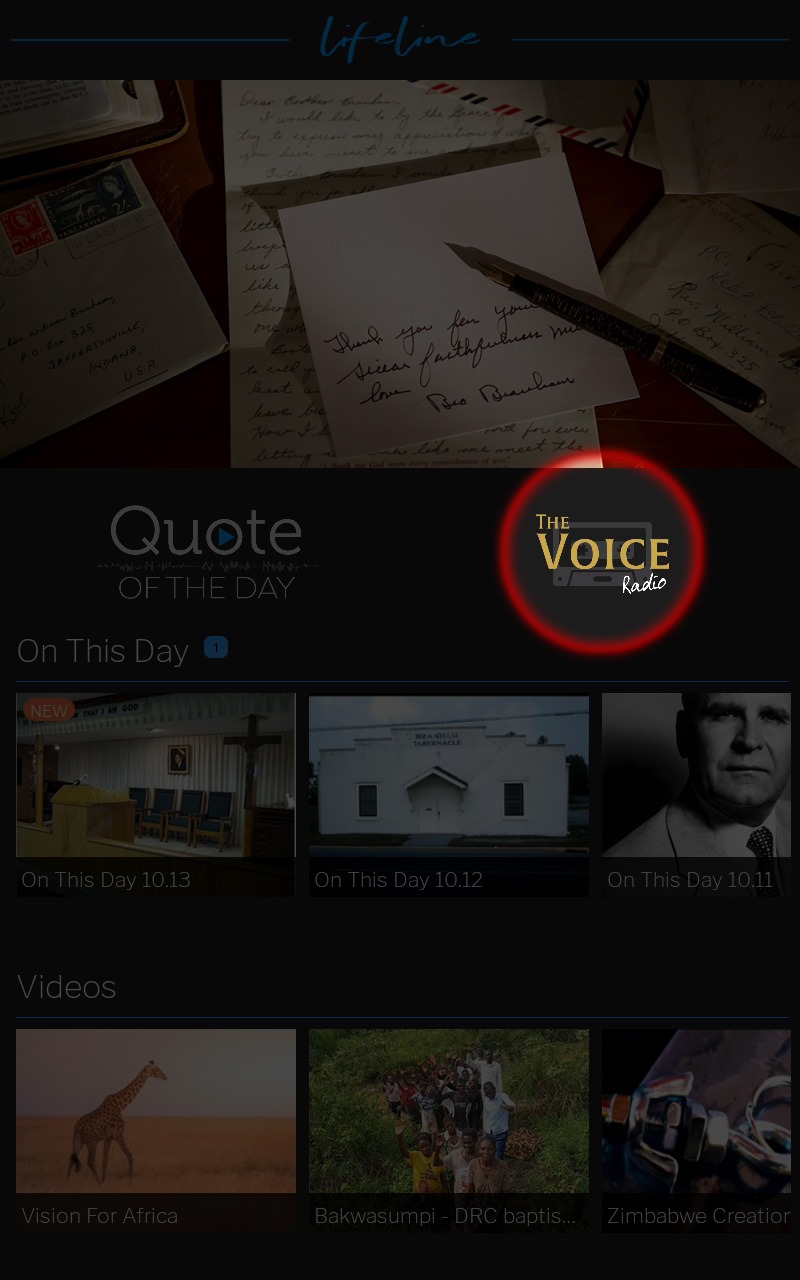
Task: Open On This Day 10.12 card
Action: coord(449,795)
